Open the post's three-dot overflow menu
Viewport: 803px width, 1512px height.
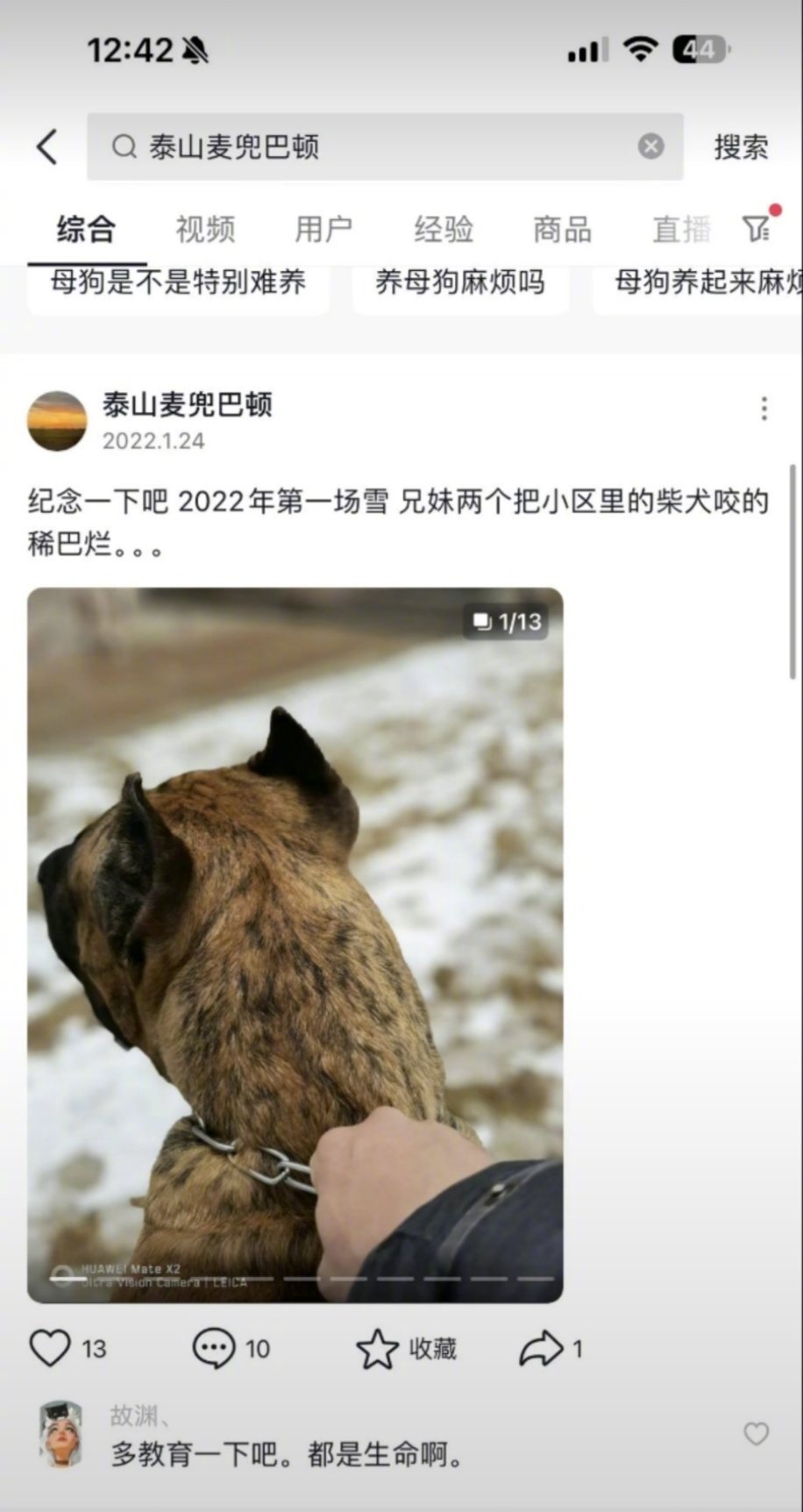point(764,409)
